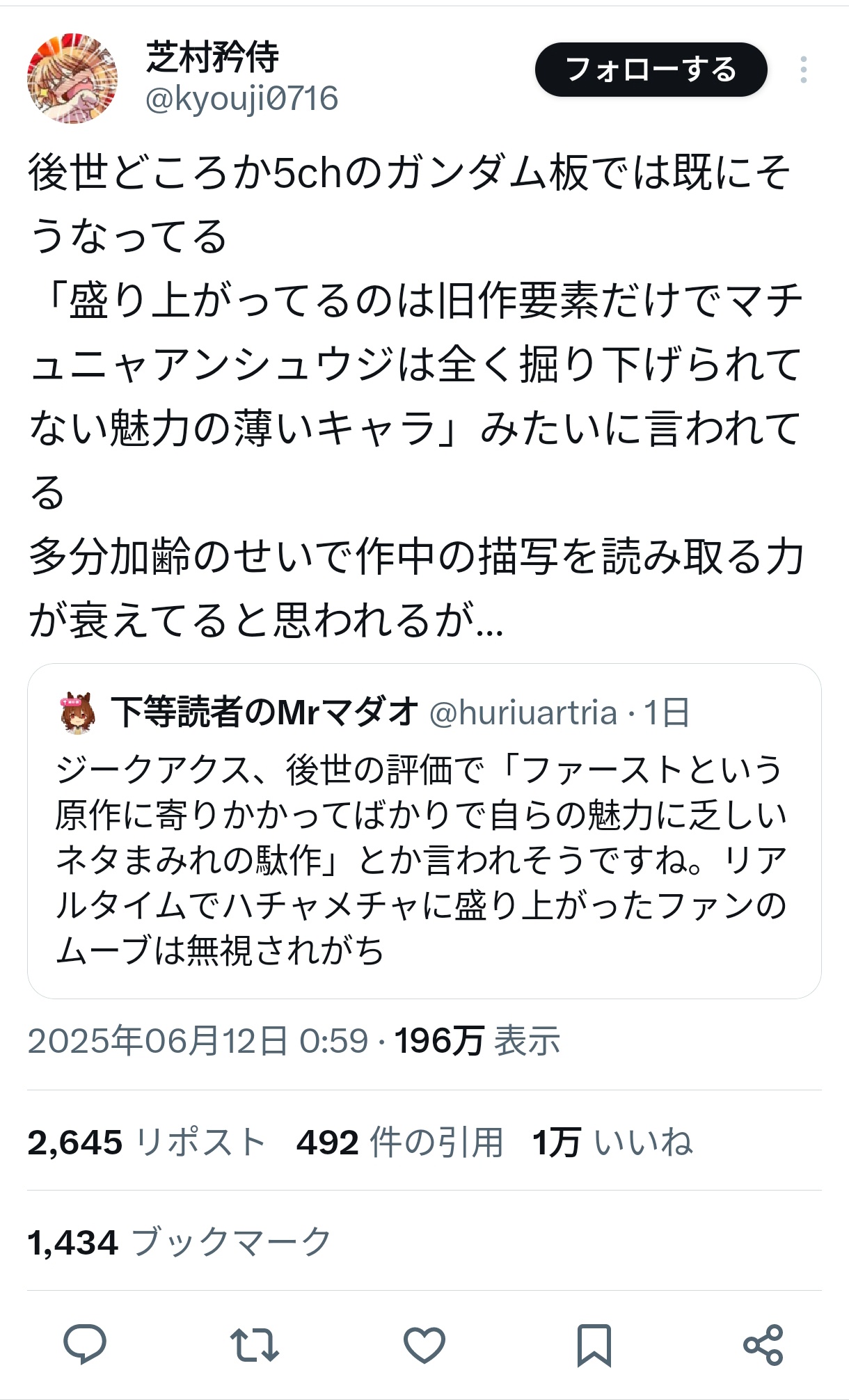
Task: Open the quoted post by 下等読者のMrマダオ
Action: [x=424, y=831]
